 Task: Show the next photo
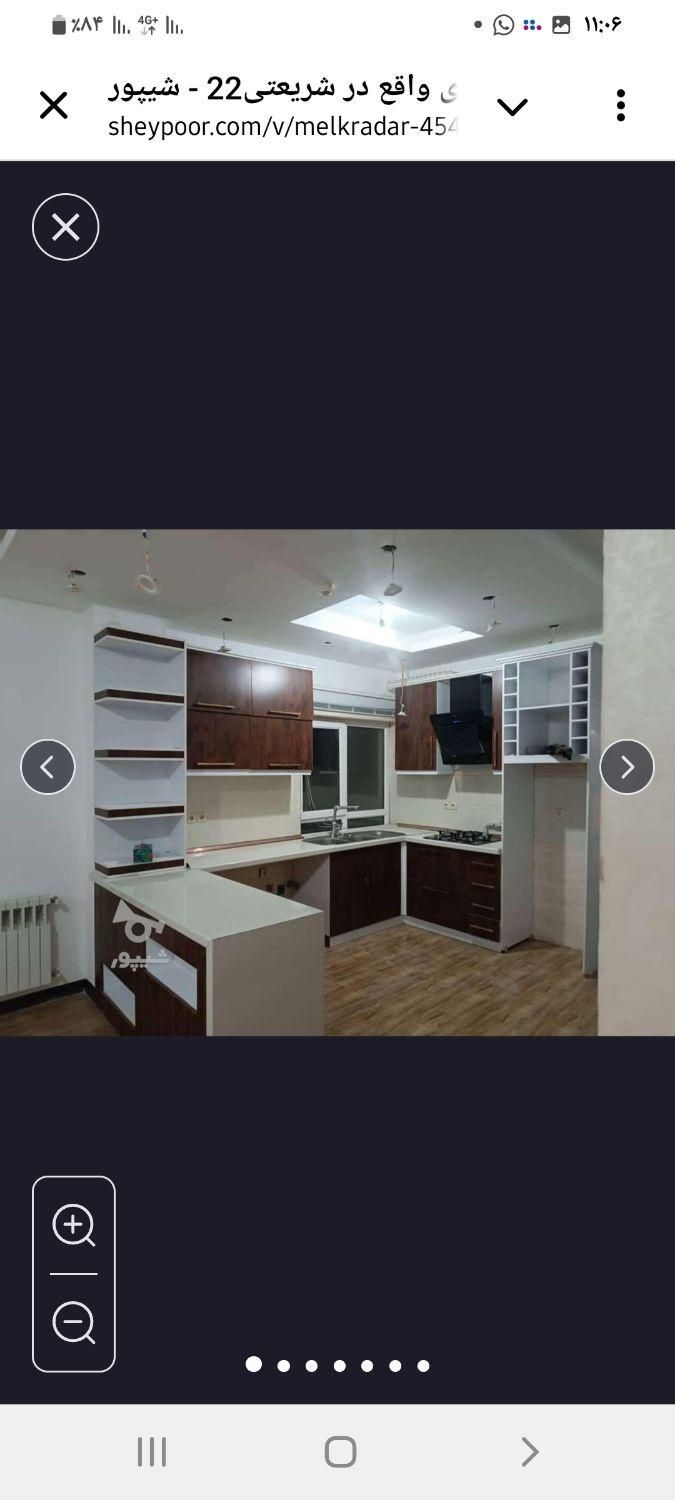tap(627, 767)
